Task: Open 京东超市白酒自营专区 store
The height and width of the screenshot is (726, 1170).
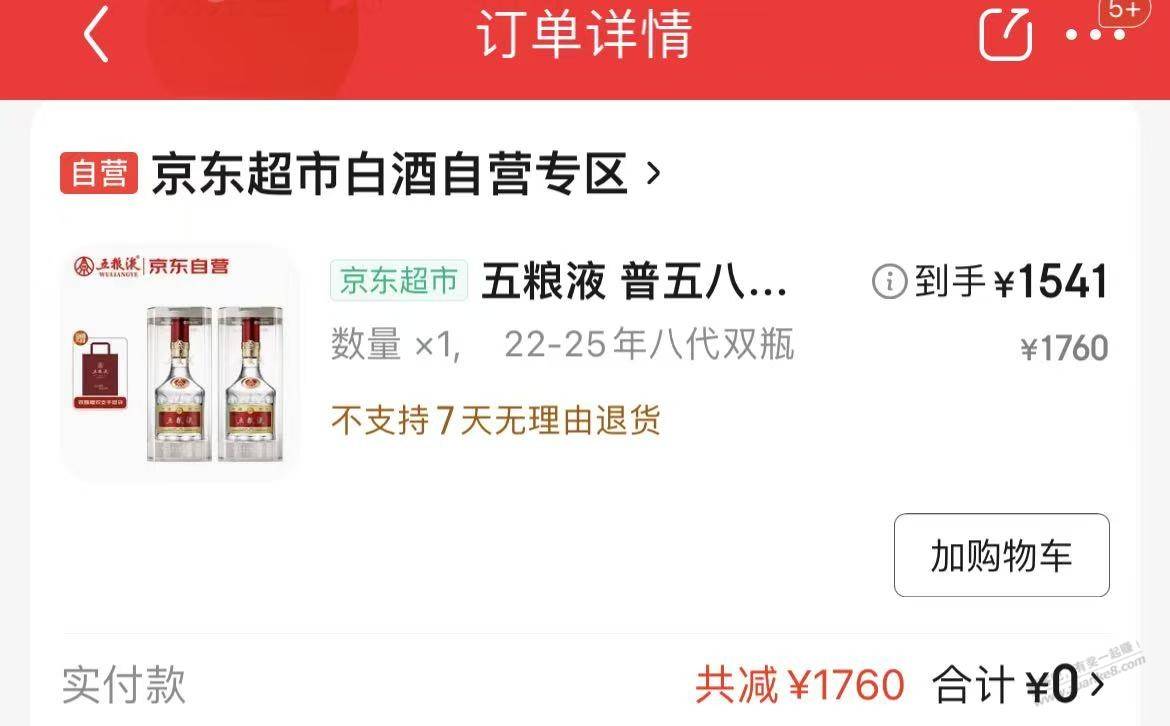Action: [404, 174]
